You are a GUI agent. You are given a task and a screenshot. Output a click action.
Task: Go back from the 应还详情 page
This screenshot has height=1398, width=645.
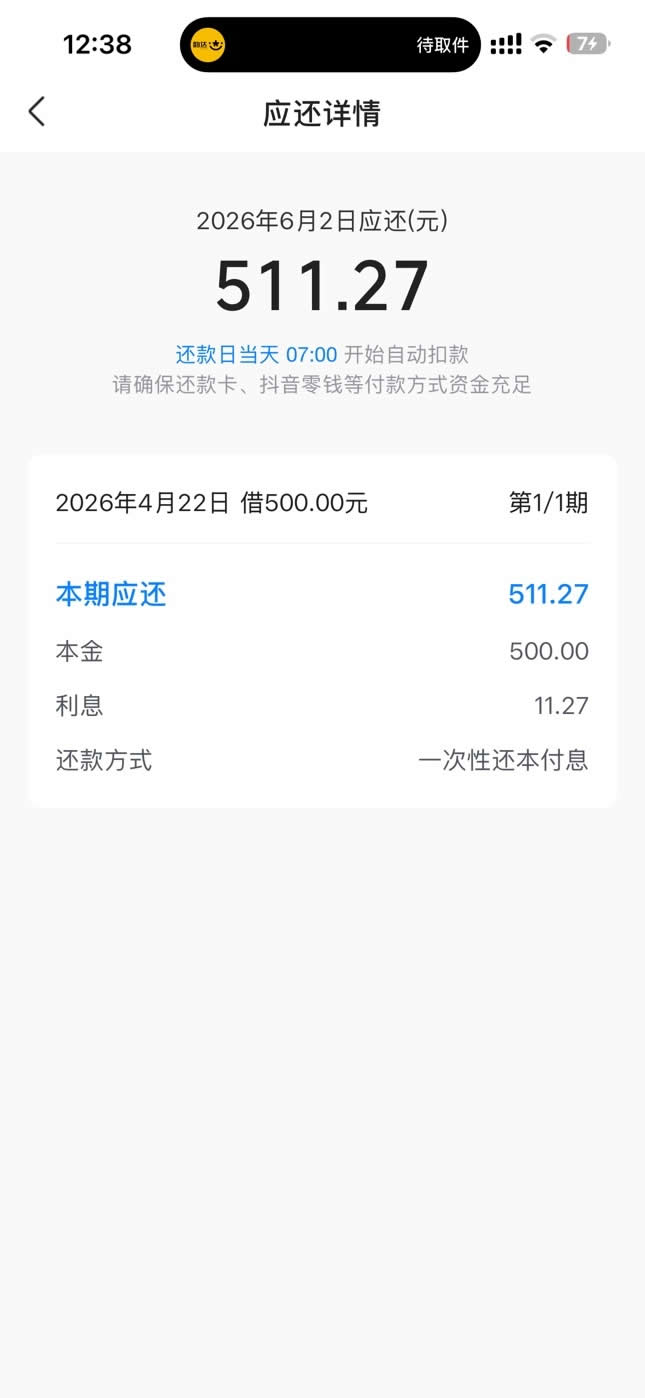coord(37,111)
